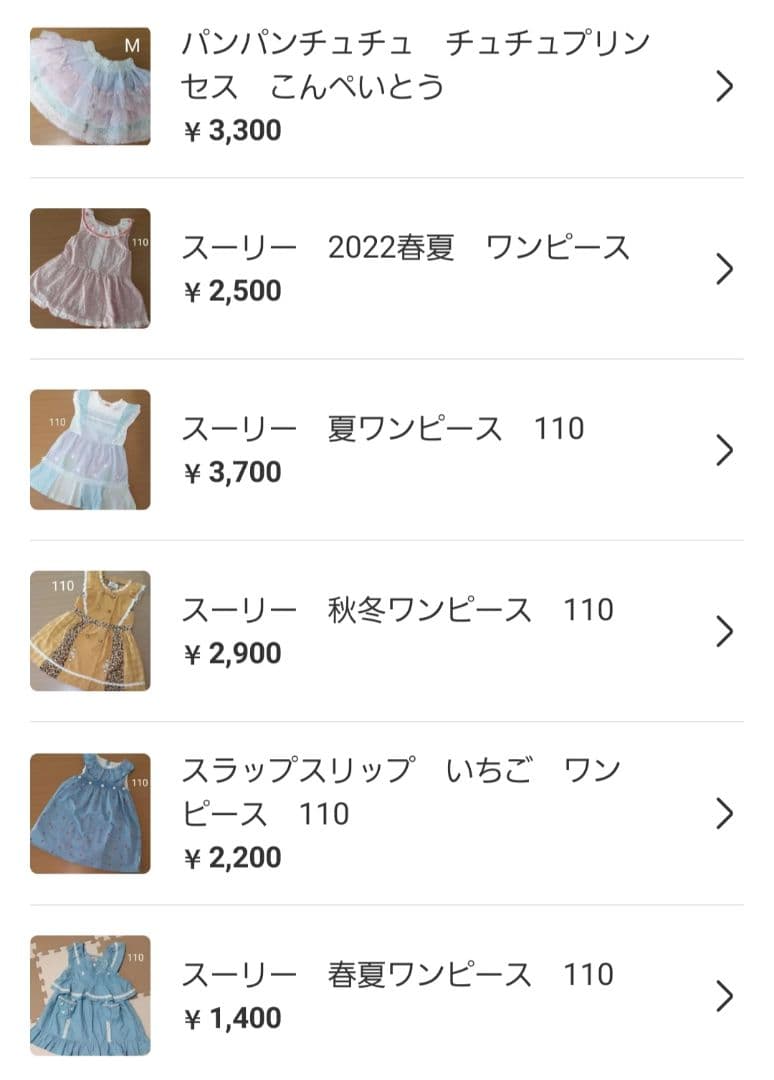The width and height of the screenshot is (774, 1080).
Task: Tap the arrow next to いちご ワンピース
Action: [x=724, y=814]
